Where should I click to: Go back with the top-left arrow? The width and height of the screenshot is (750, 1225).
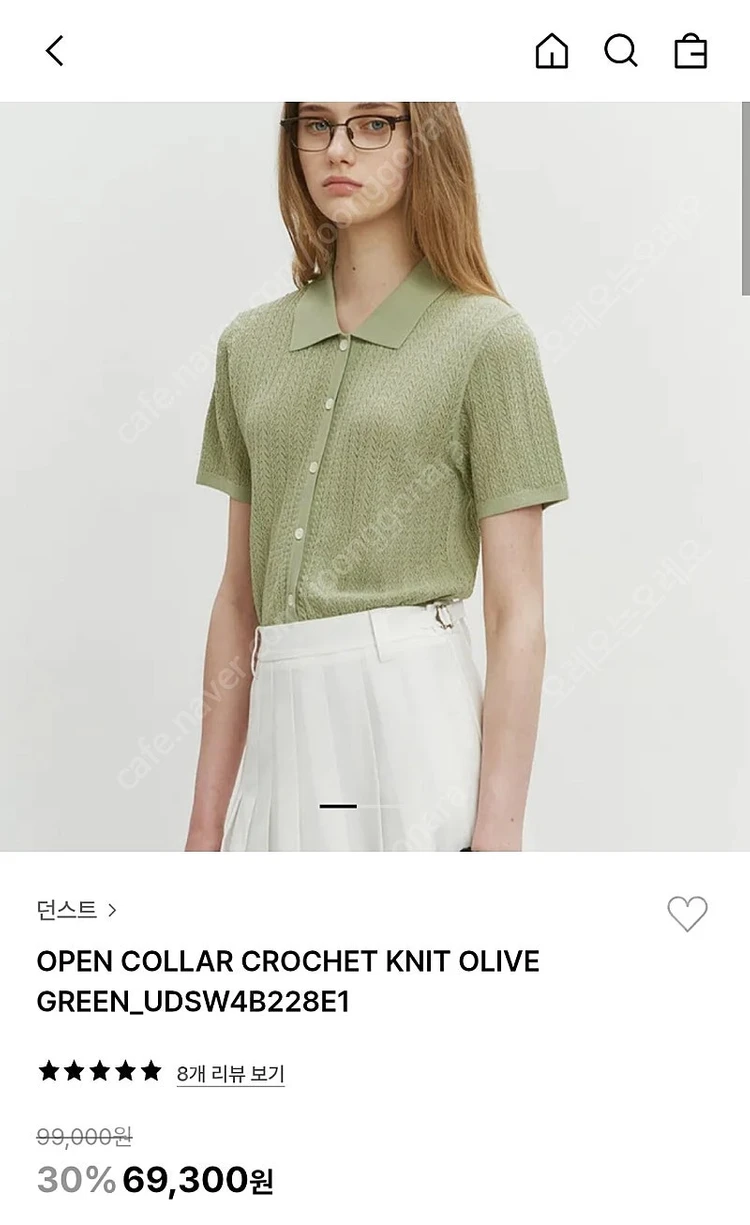[55, 50]
